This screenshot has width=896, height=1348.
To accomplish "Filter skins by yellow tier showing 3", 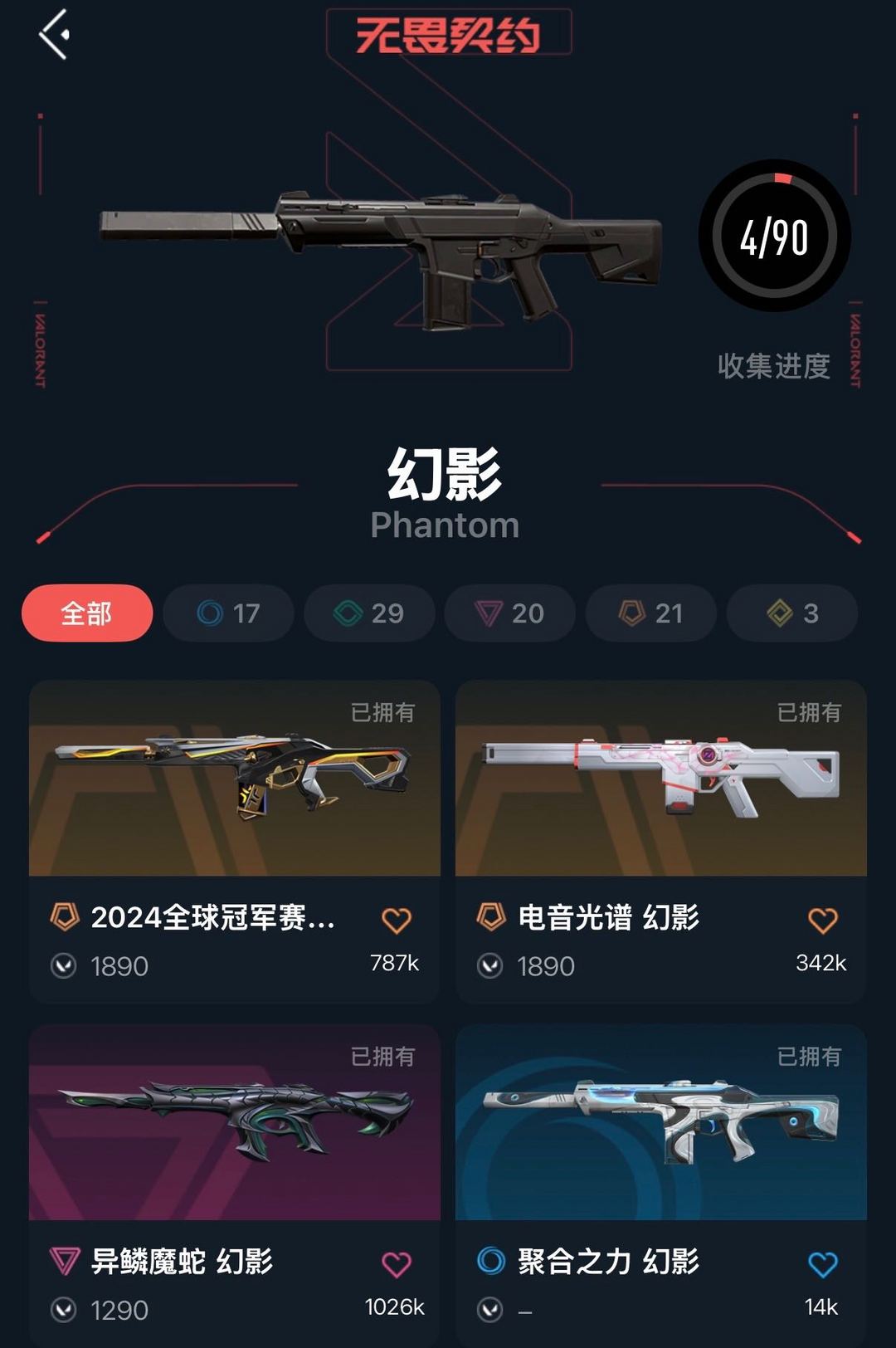I will point(791,613).
